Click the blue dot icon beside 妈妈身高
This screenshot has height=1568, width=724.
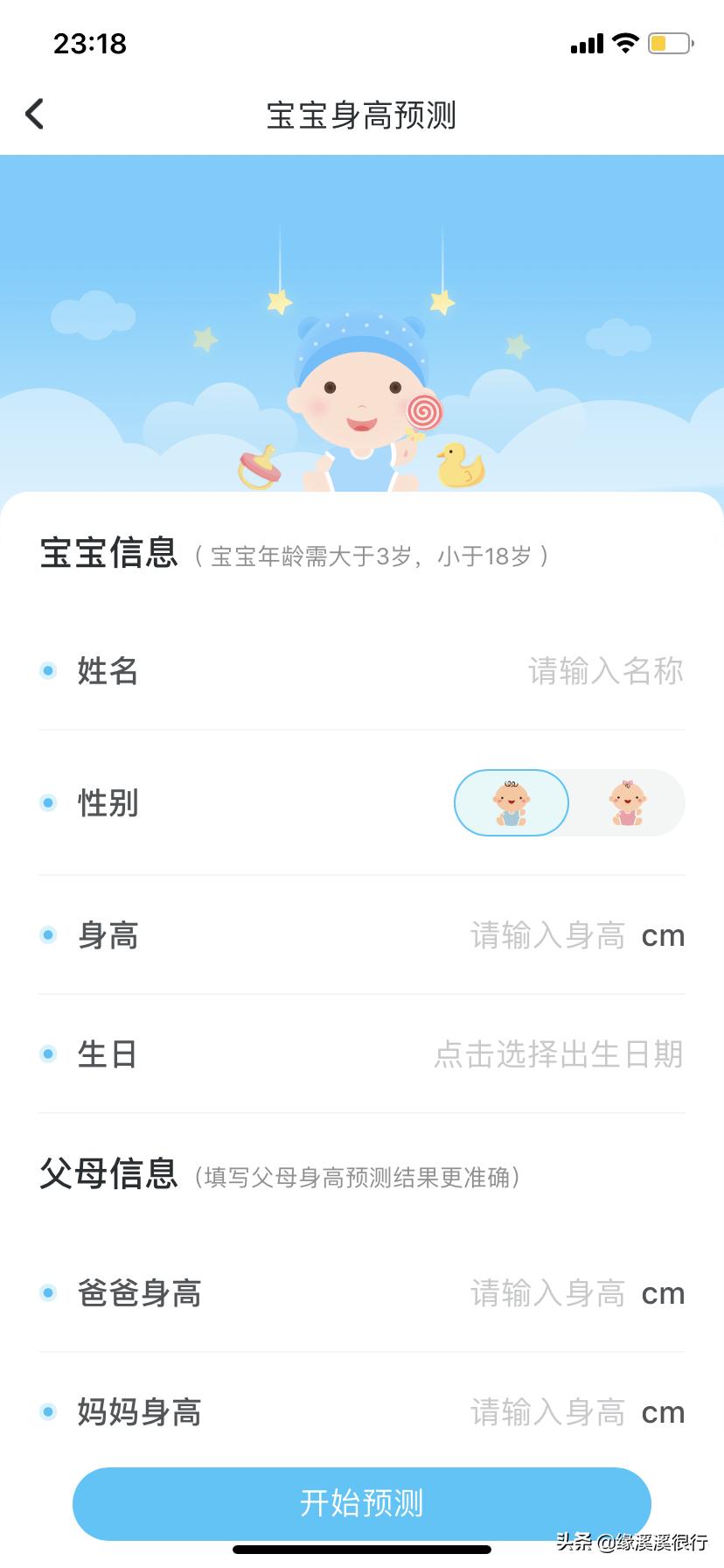[47, 1411]
